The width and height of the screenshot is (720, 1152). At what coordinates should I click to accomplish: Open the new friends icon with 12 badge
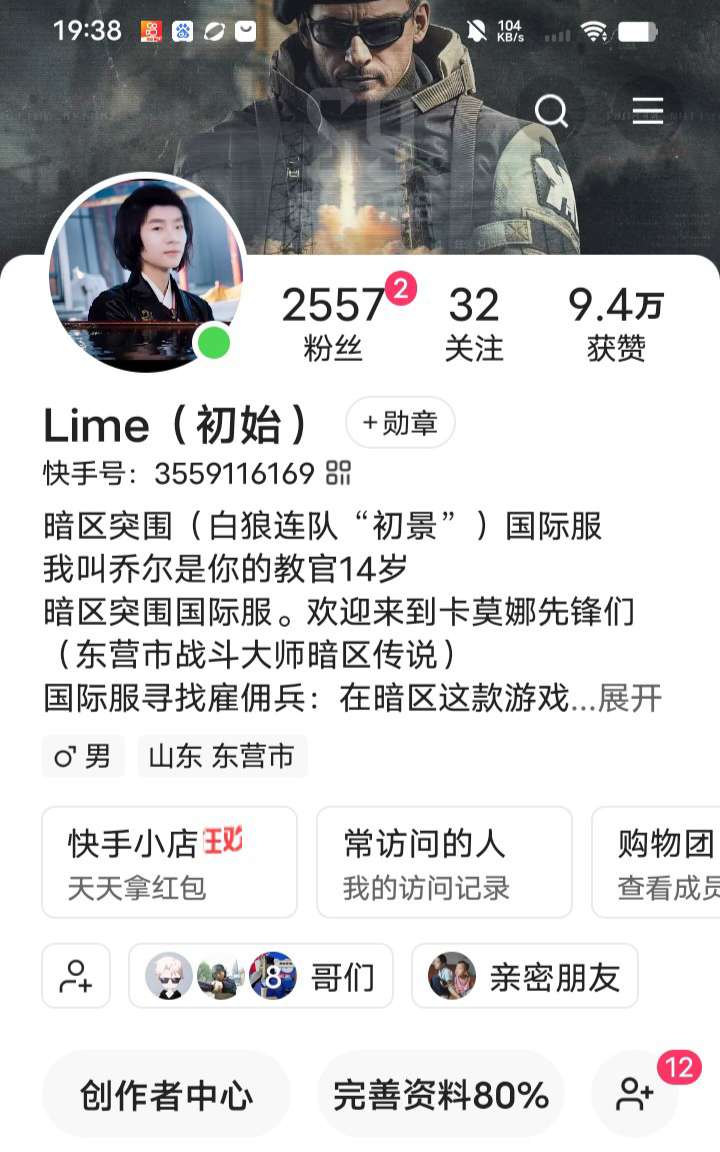(x=635, y=1095)
